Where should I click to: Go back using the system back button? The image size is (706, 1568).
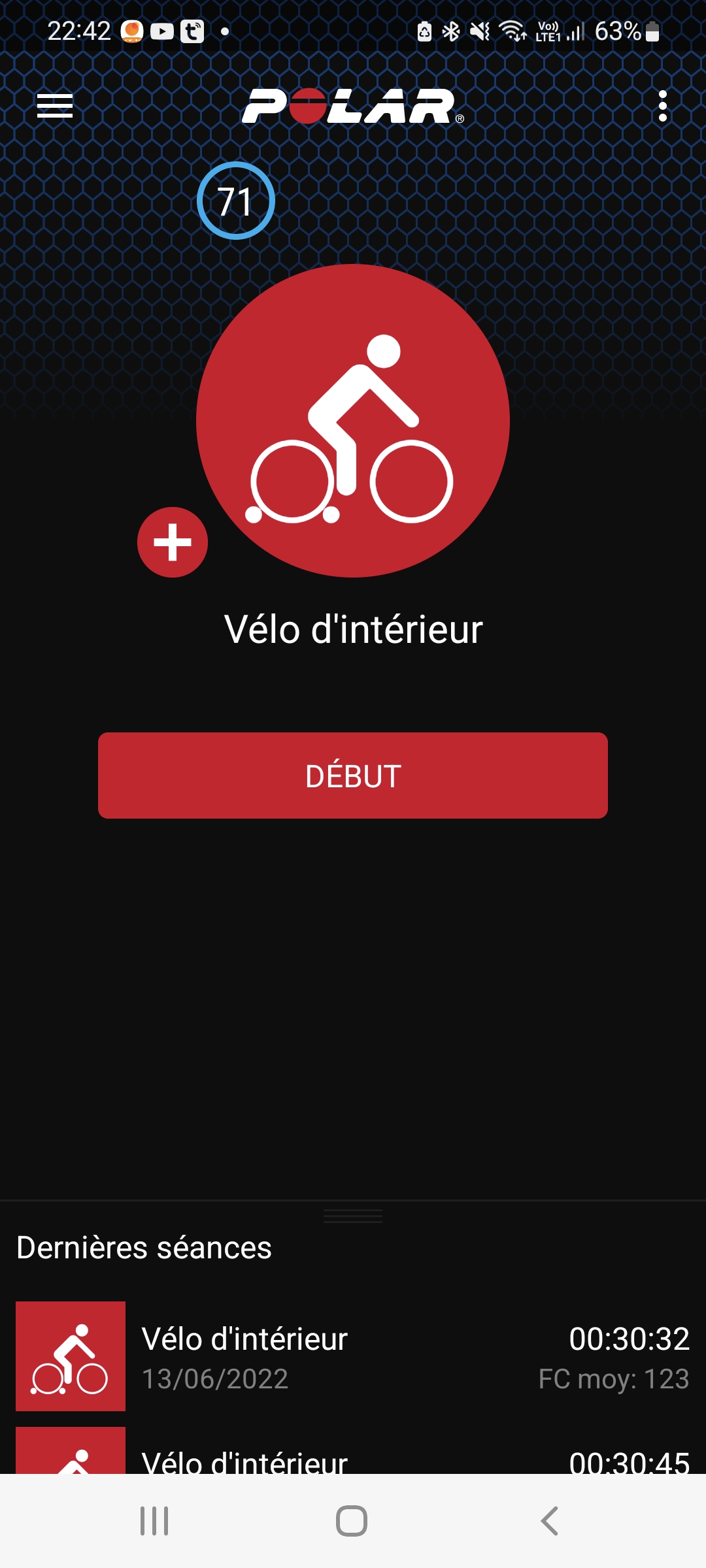[550, 1521]
